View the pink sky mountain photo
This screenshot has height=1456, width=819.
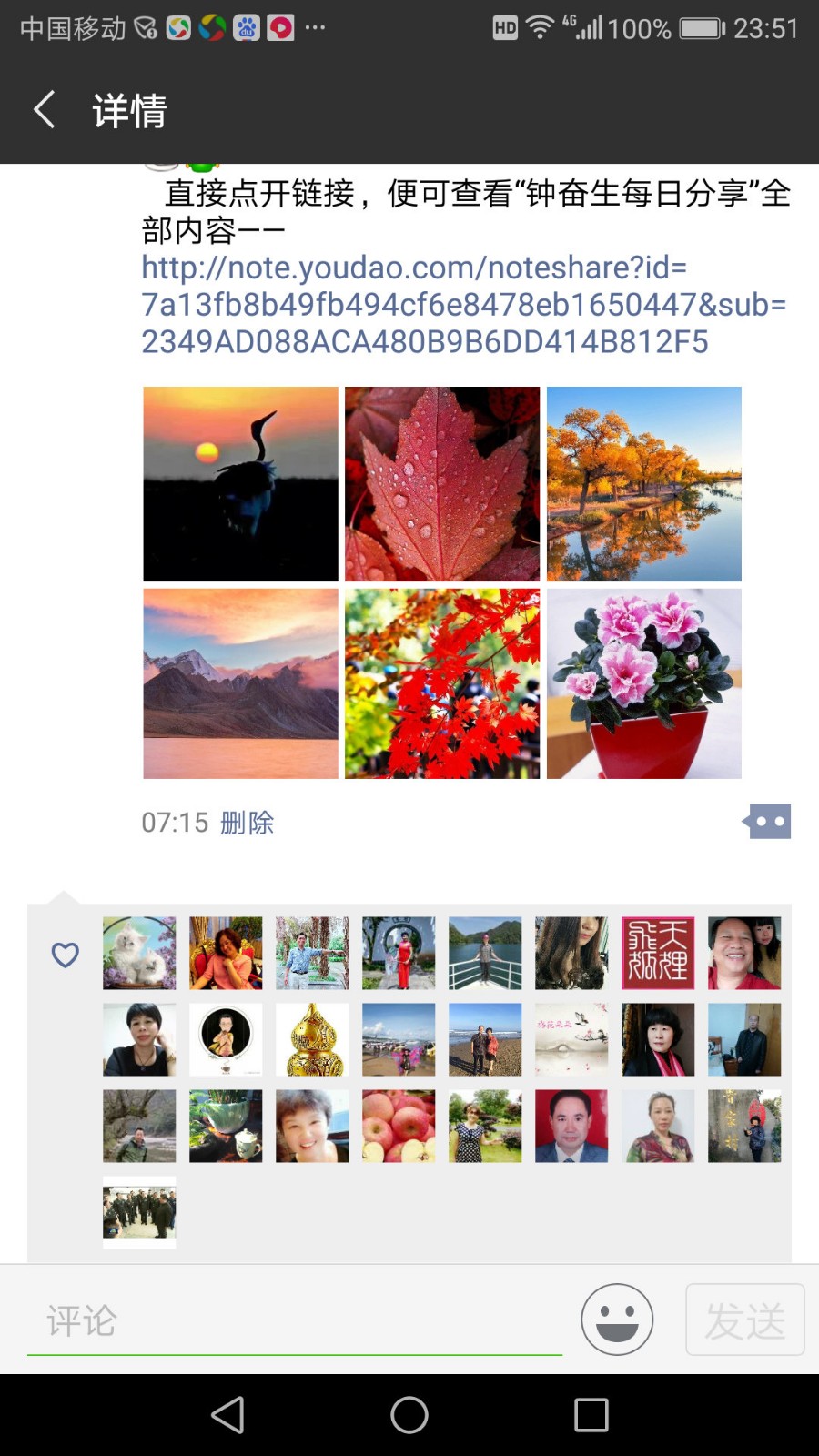[240, 683]
